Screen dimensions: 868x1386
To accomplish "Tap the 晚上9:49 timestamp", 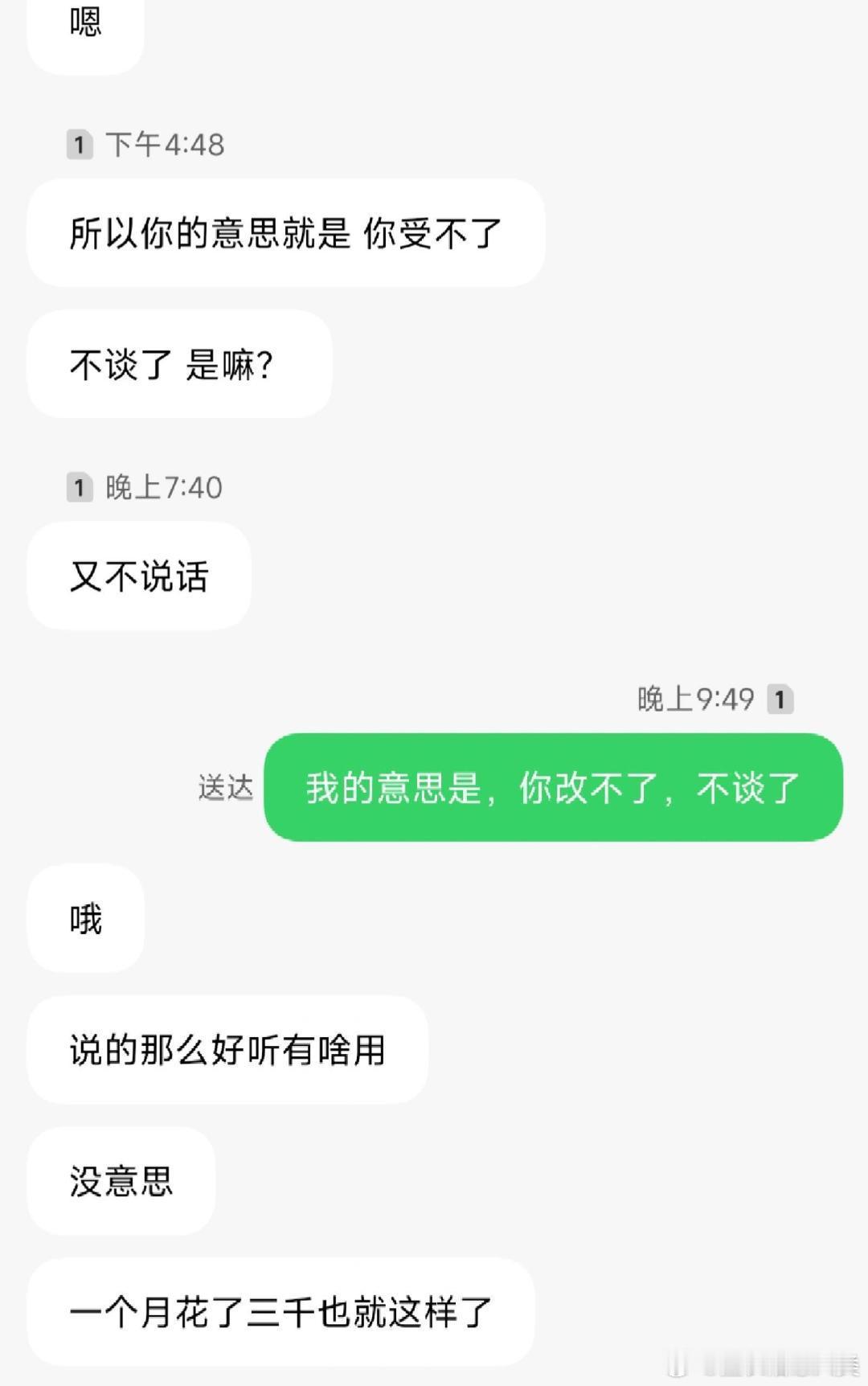I will click(x=693, y=699).
